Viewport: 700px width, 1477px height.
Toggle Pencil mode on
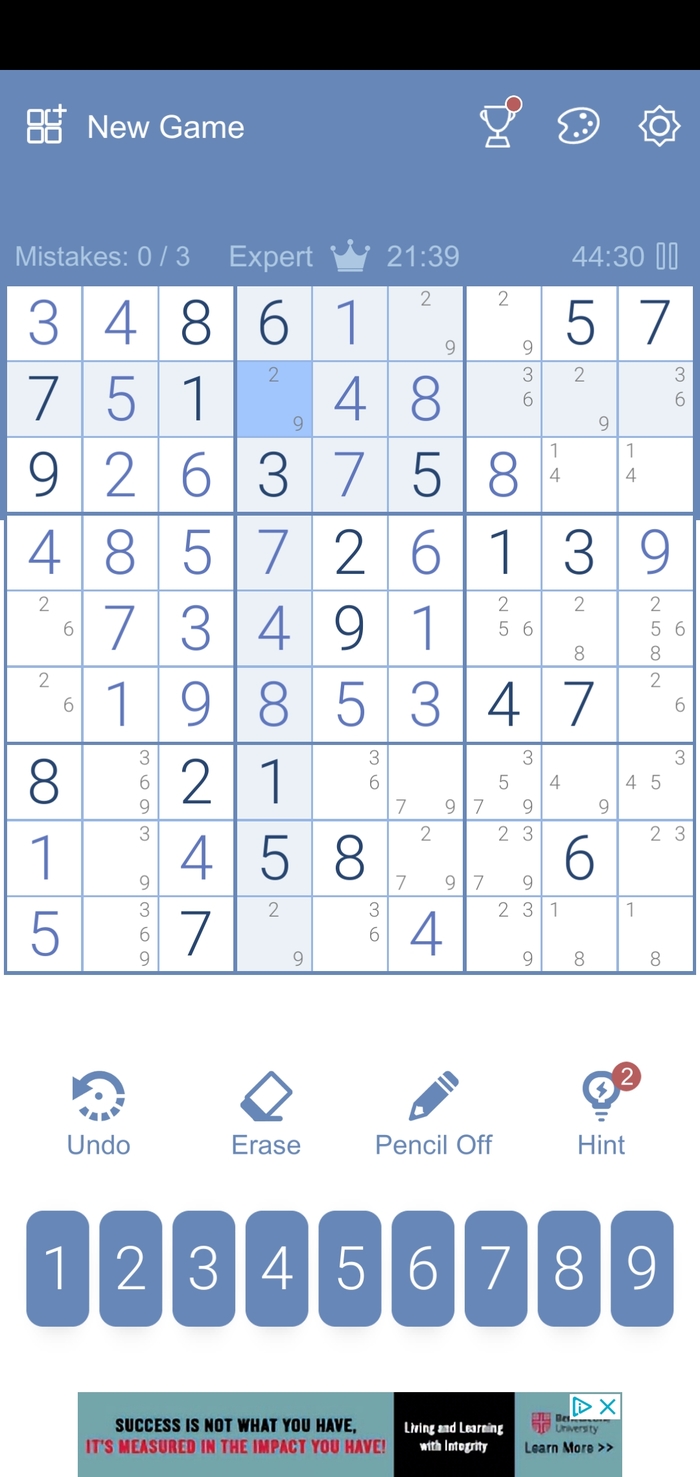433,1113
